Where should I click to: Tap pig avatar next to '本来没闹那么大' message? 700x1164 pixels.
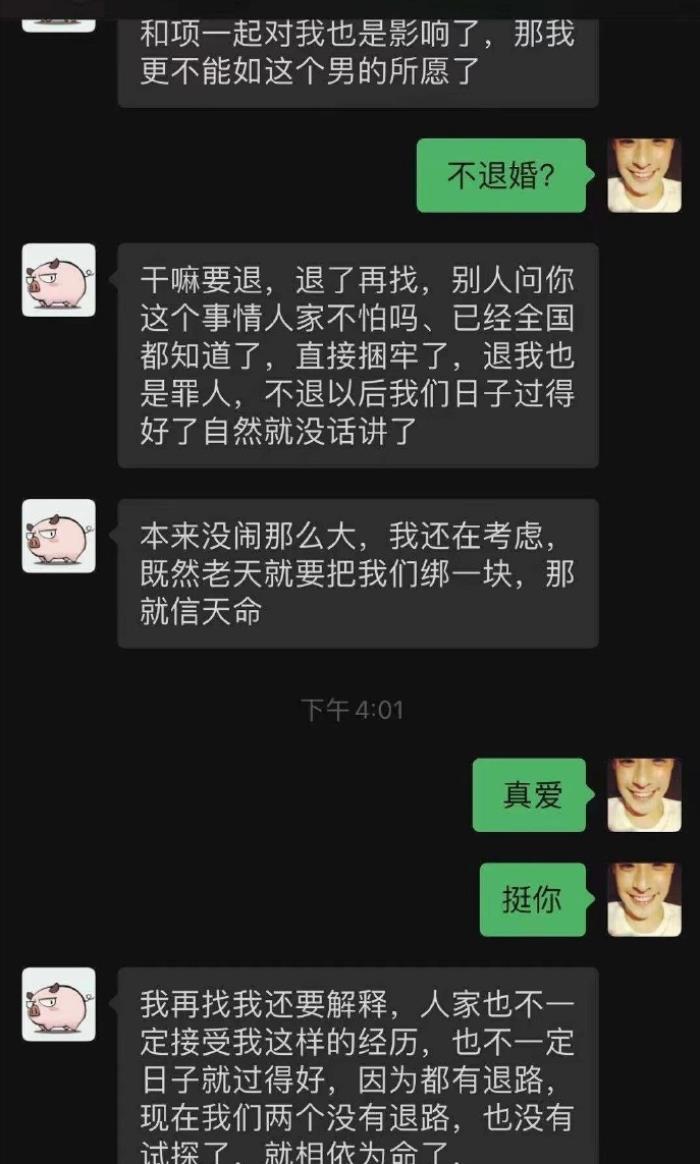(x=59, y=536)
